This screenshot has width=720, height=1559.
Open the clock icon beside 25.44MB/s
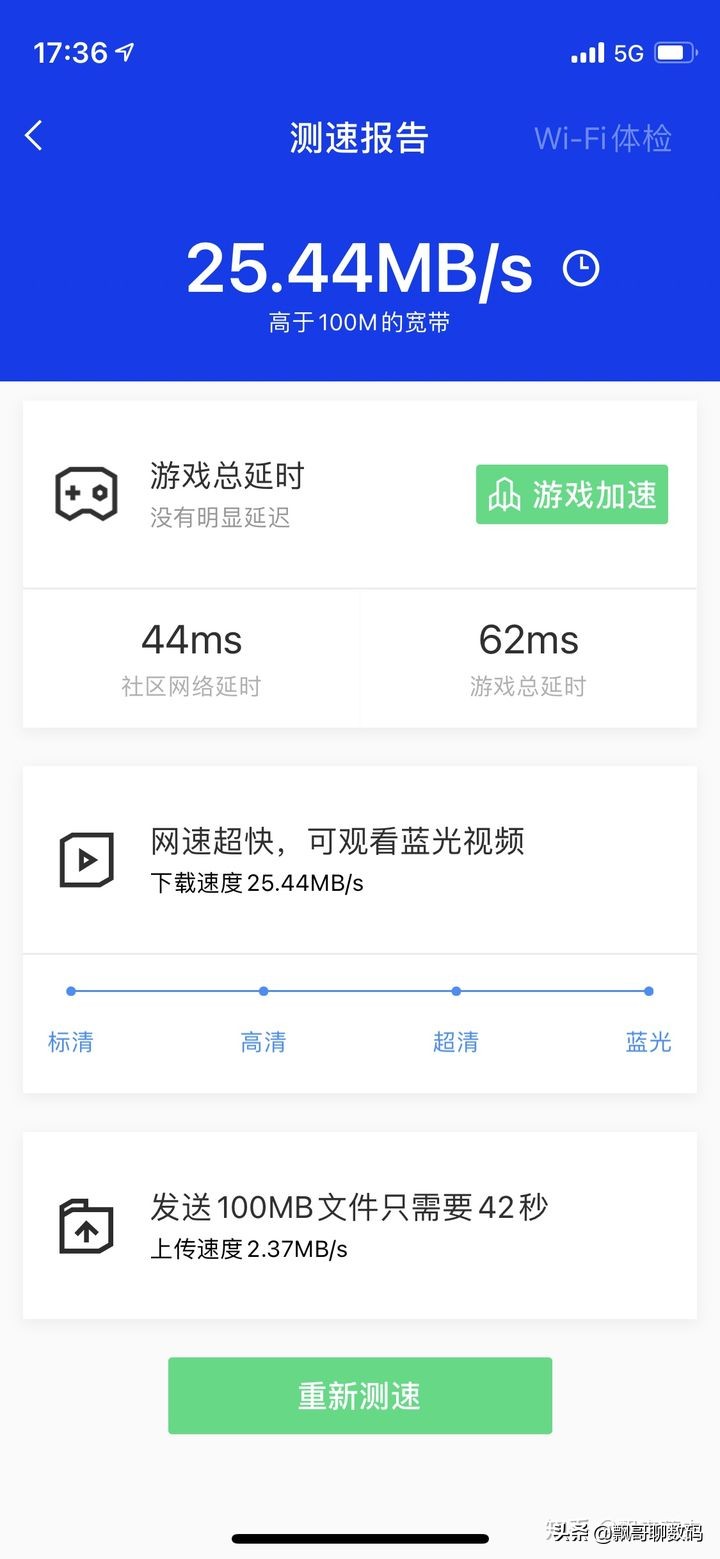pos(580,267)
